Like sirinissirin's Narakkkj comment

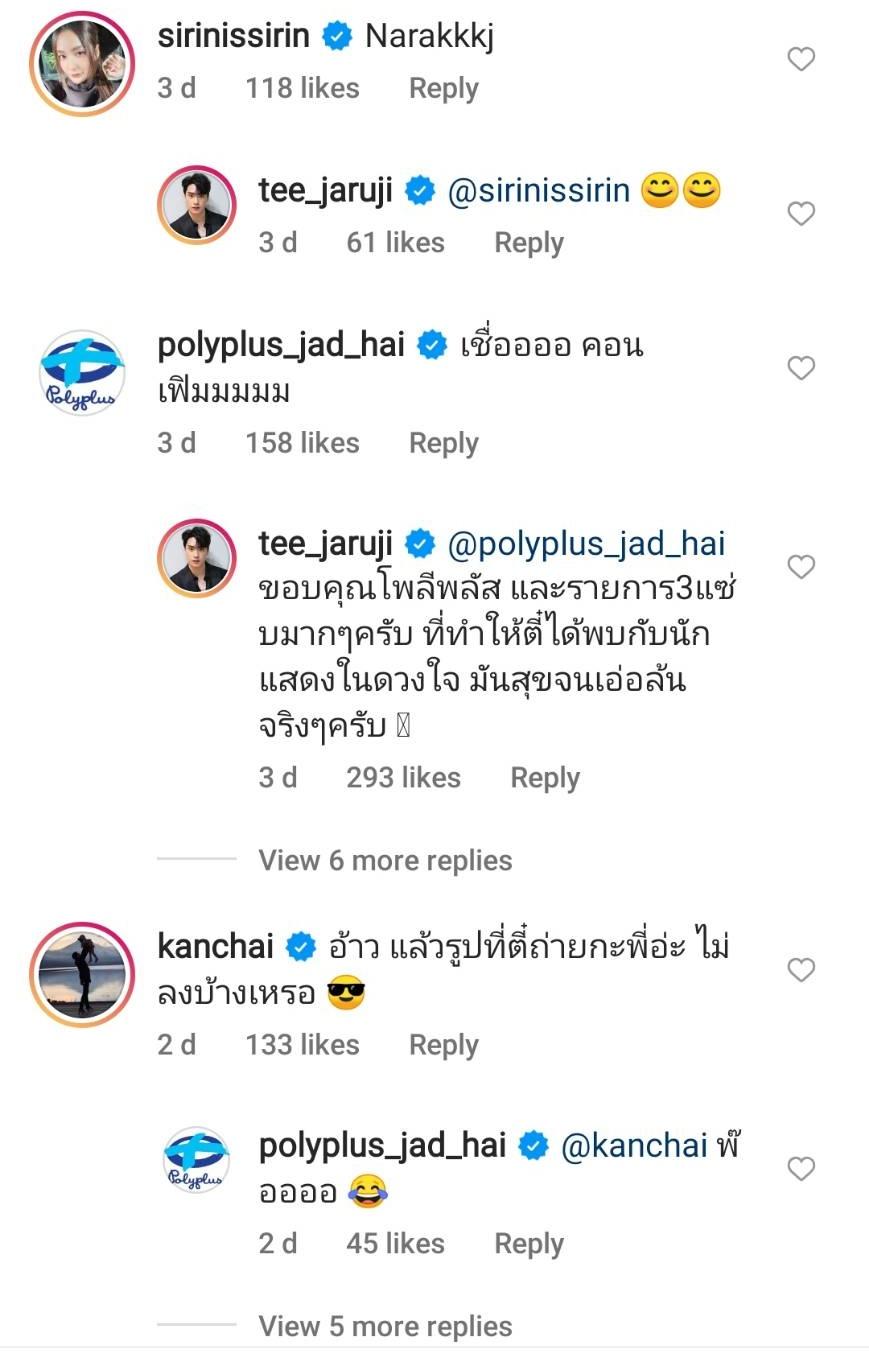pos(801,59)
